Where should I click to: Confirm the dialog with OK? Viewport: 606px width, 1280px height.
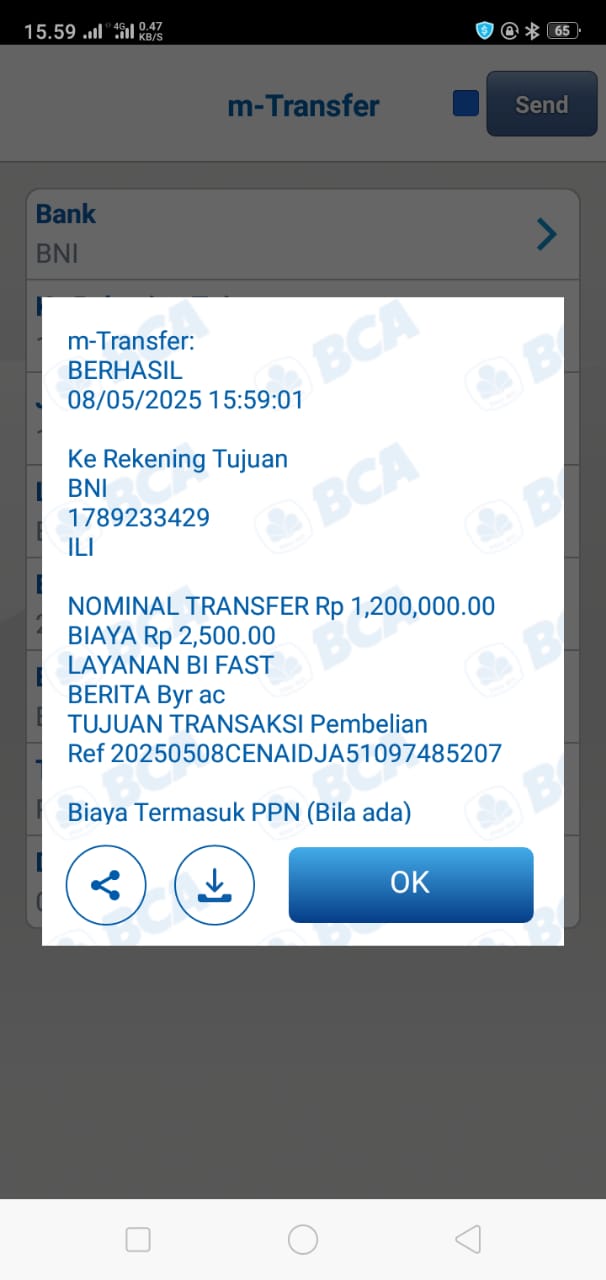point(410,884)
